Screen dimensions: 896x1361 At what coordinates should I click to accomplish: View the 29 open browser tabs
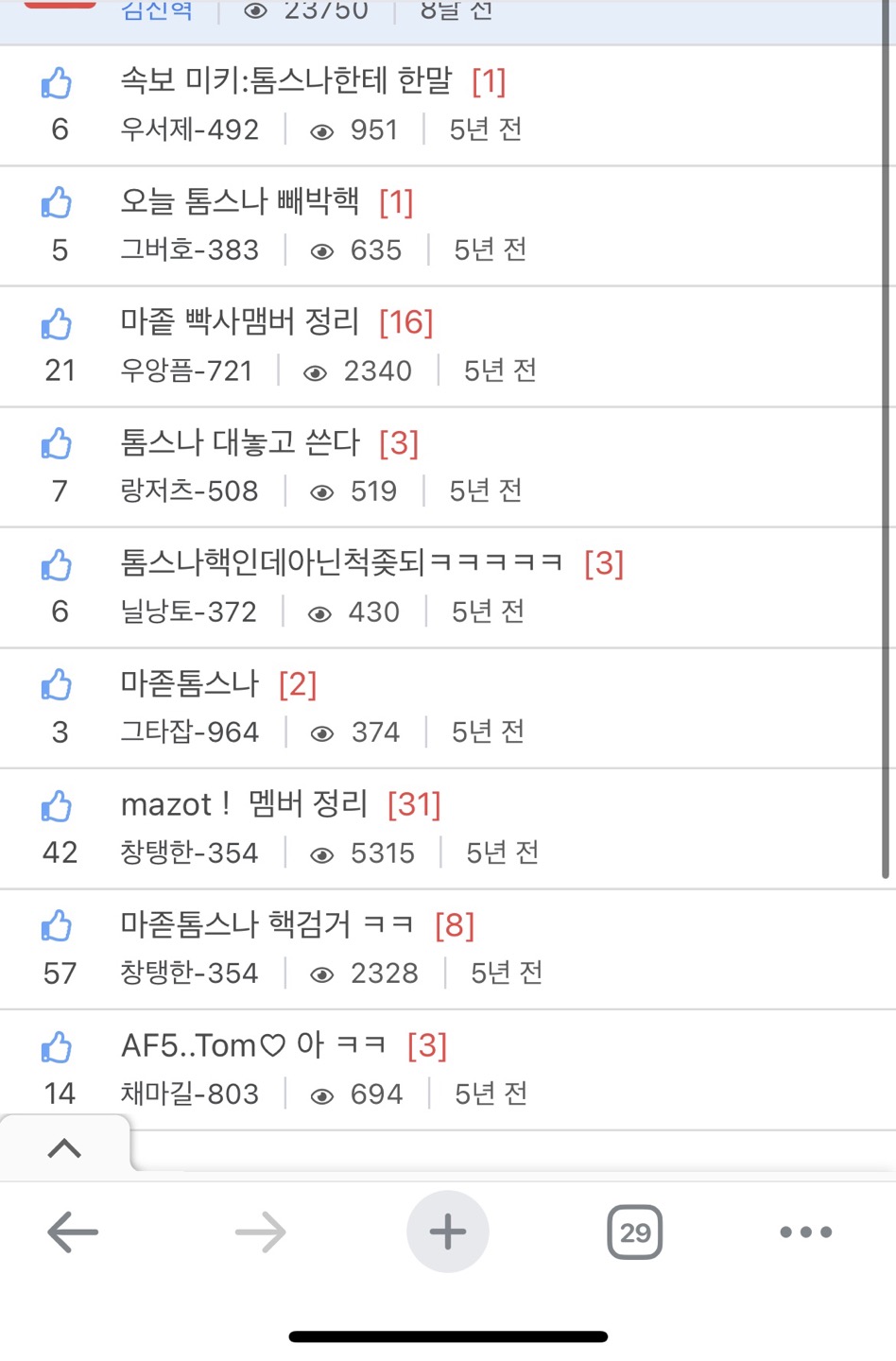tap(634, 1232)
